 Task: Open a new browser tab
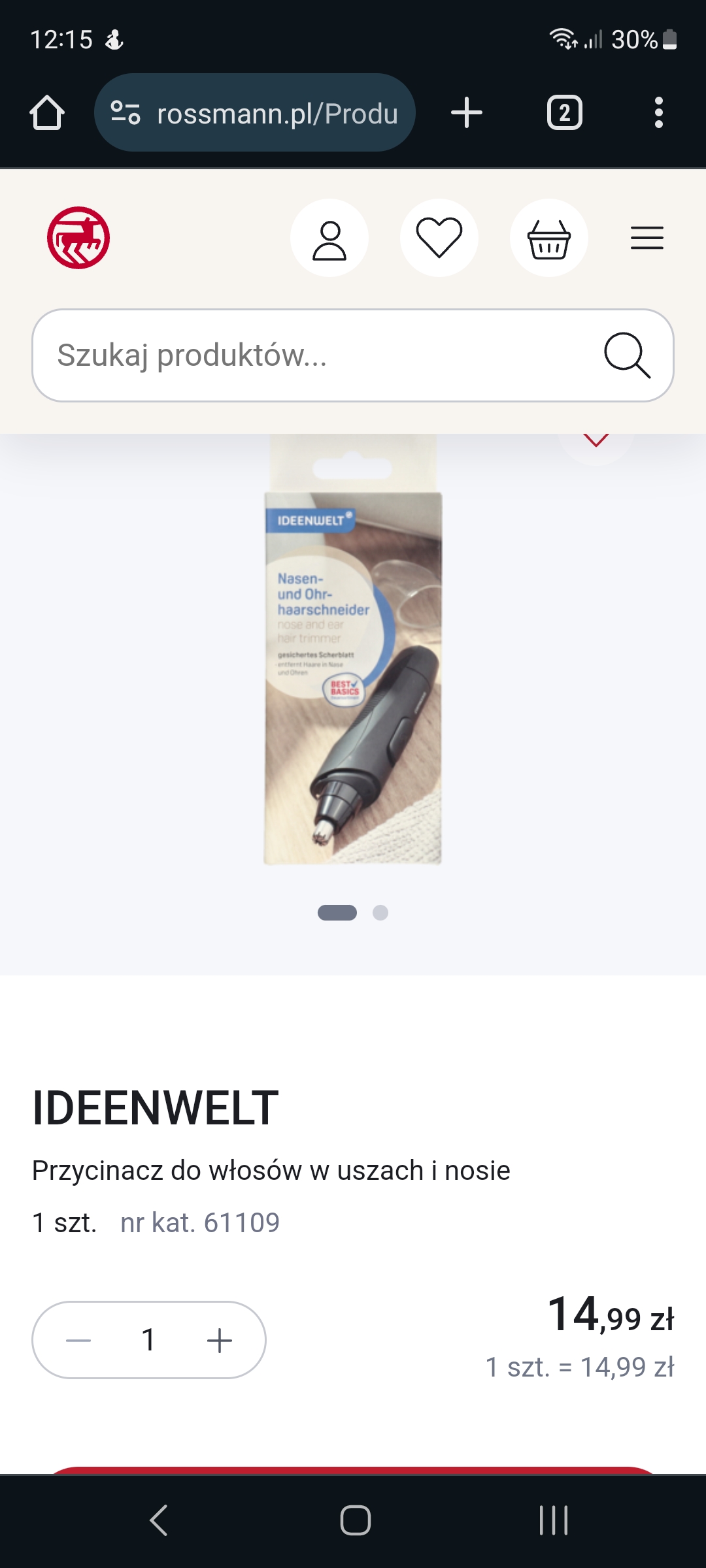tap(467, 113)
